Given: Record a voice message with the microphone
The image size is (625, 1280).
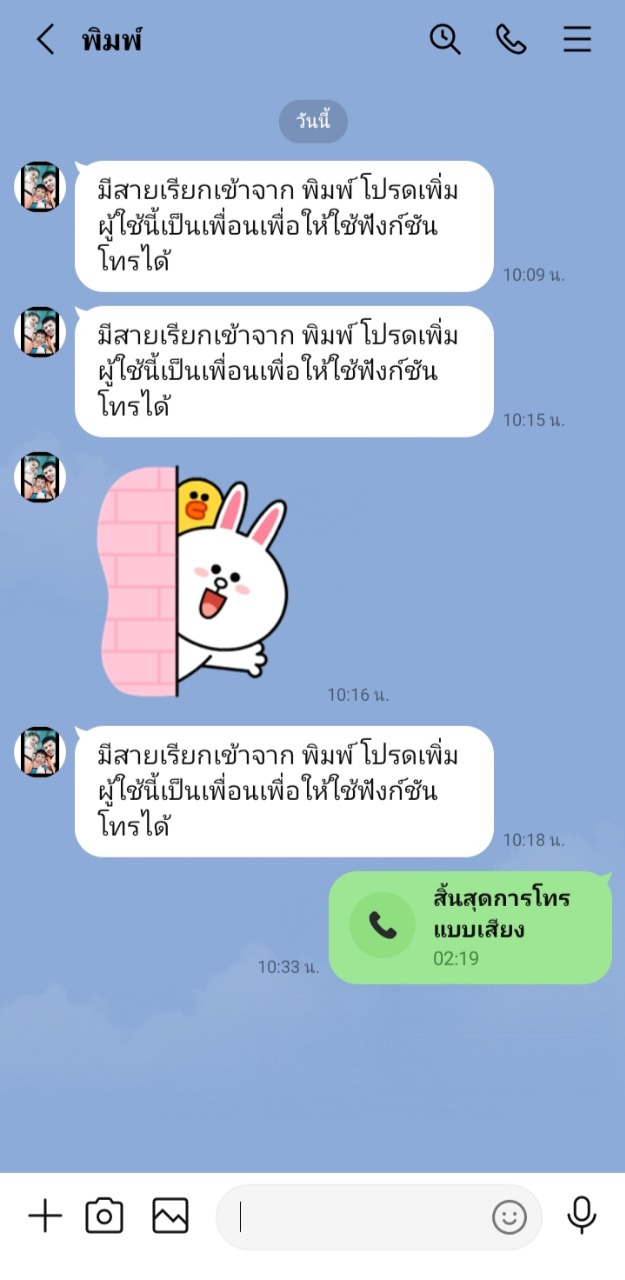Looking at the screenshot, I should tap(581, 1215).
